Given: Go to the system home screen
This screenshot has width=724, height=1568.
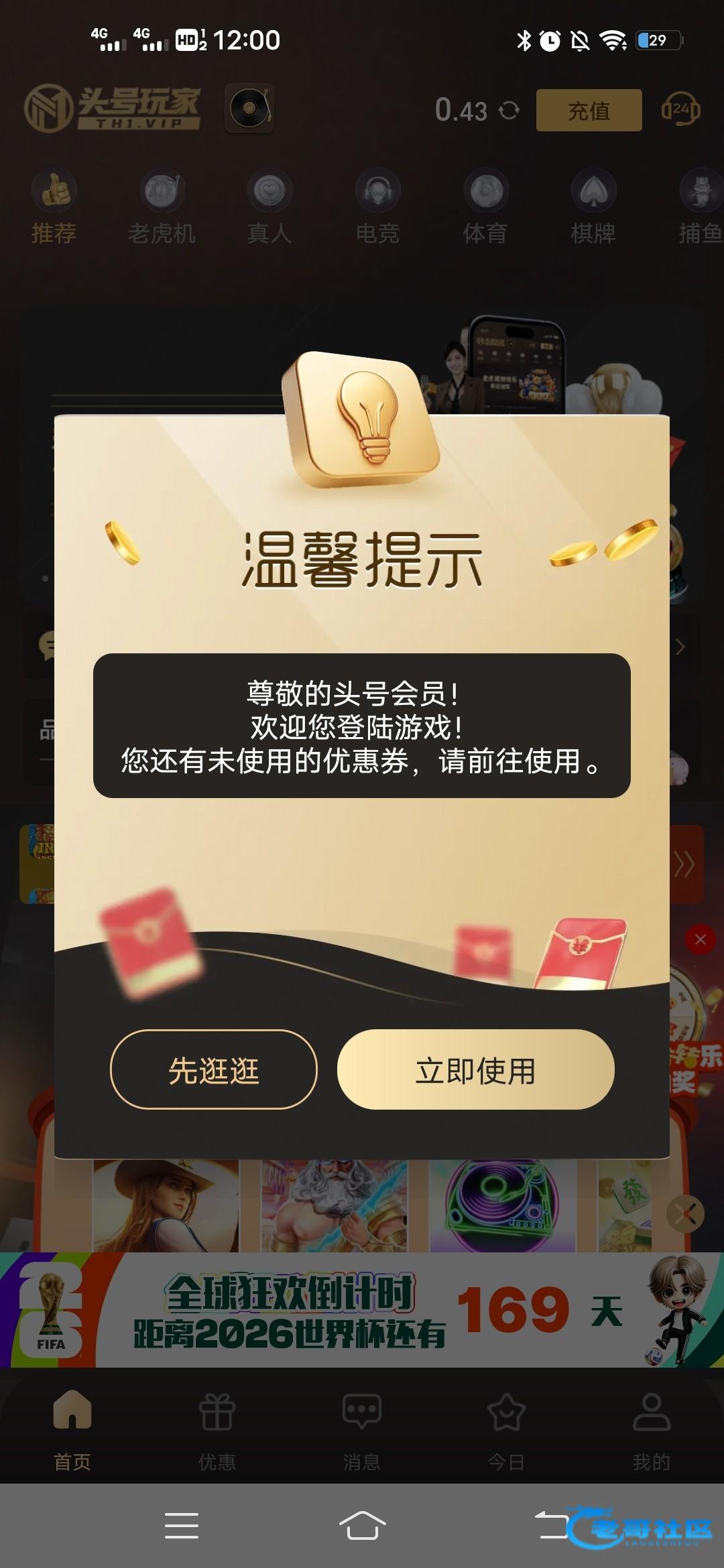Looking at the screenshot, I should click(362, 1526).
